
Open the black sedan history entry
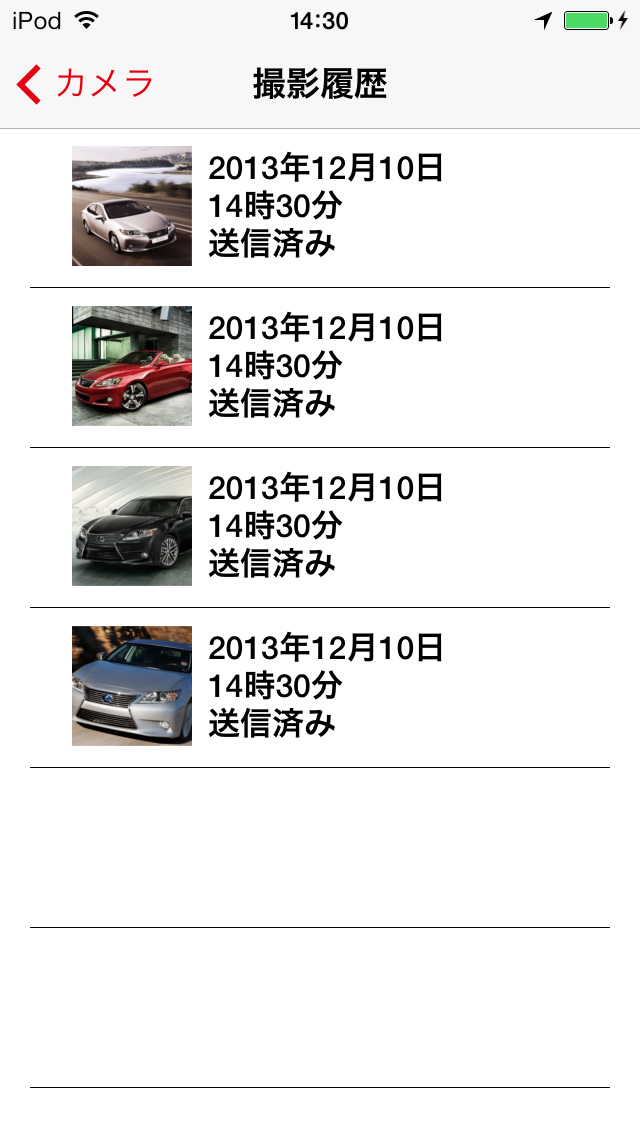tap(320, 527)
